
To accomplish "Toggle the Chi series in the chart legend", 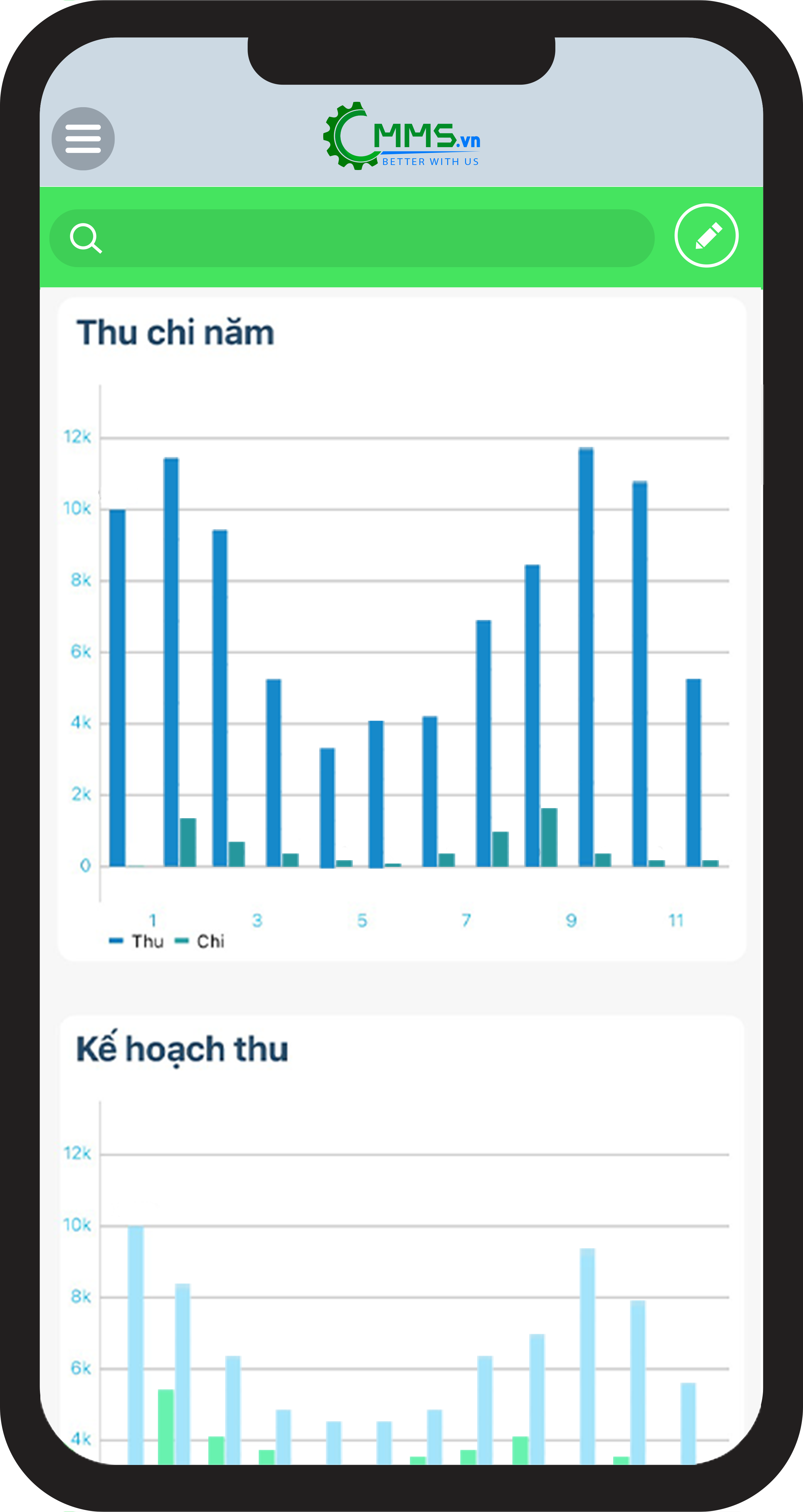I will [200, 941].
